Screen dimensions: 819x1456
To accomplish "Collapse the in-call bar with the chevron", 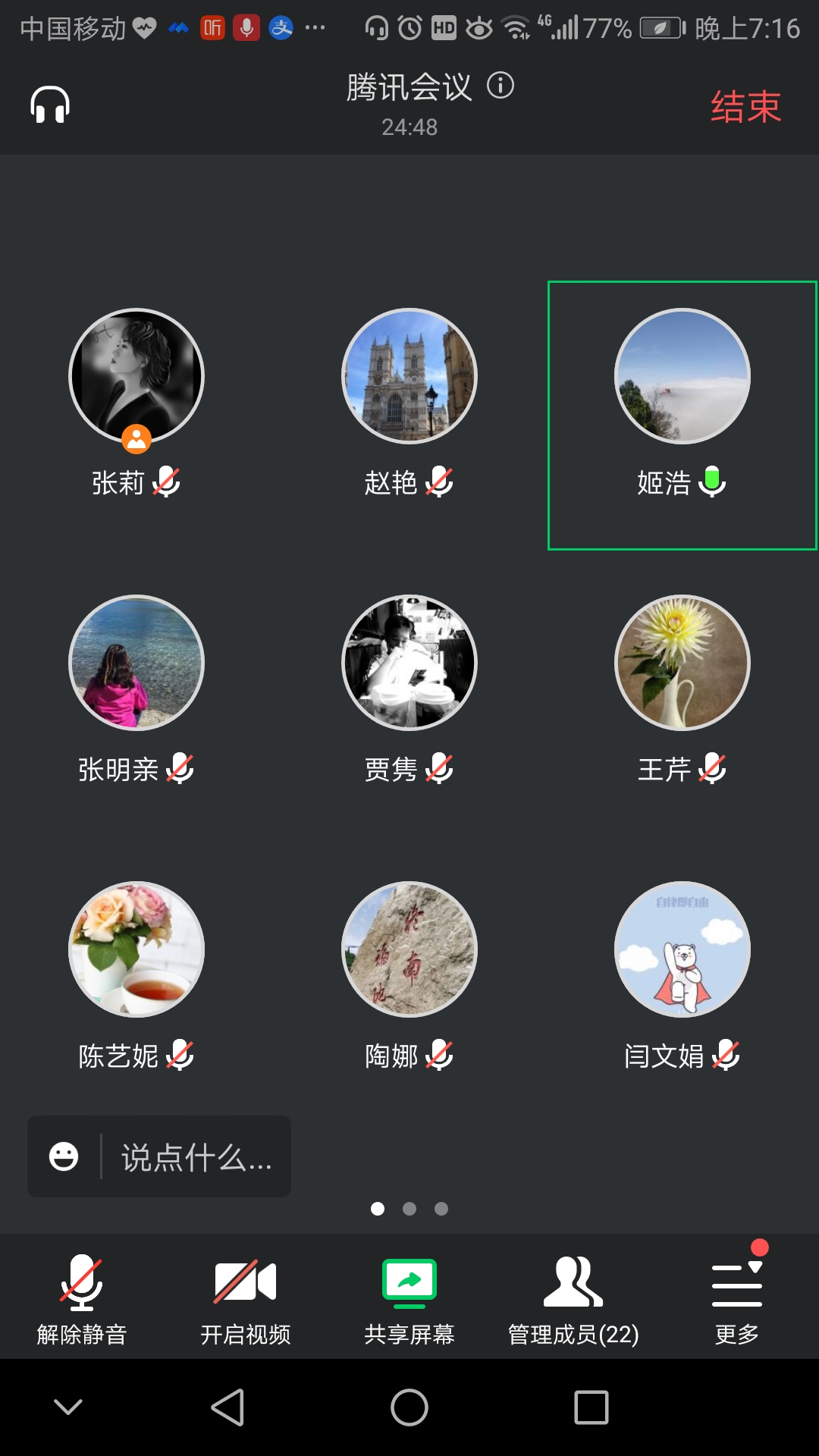I will (x=69, y=1404).
